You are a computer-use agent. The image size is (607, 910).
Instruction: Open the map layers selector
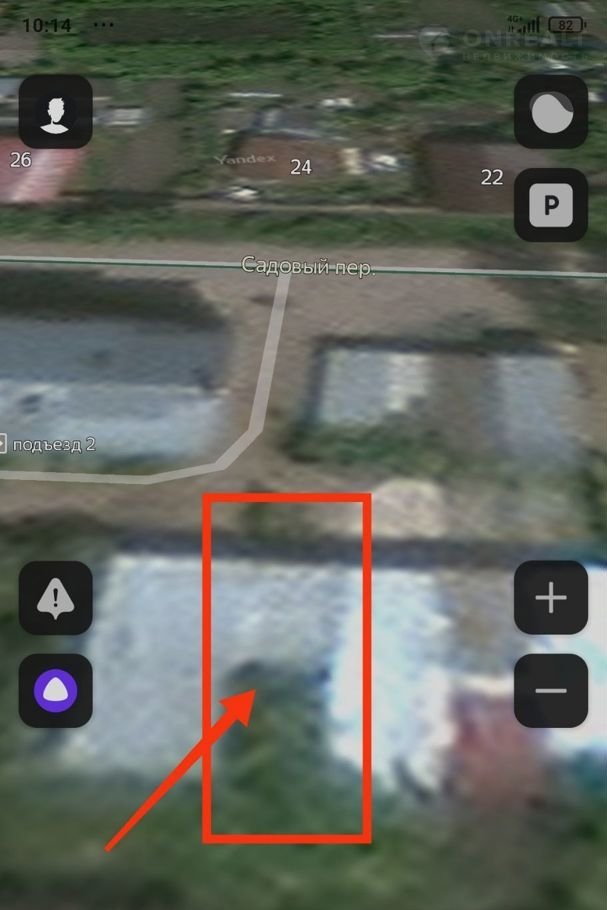[x=550, y=112]
